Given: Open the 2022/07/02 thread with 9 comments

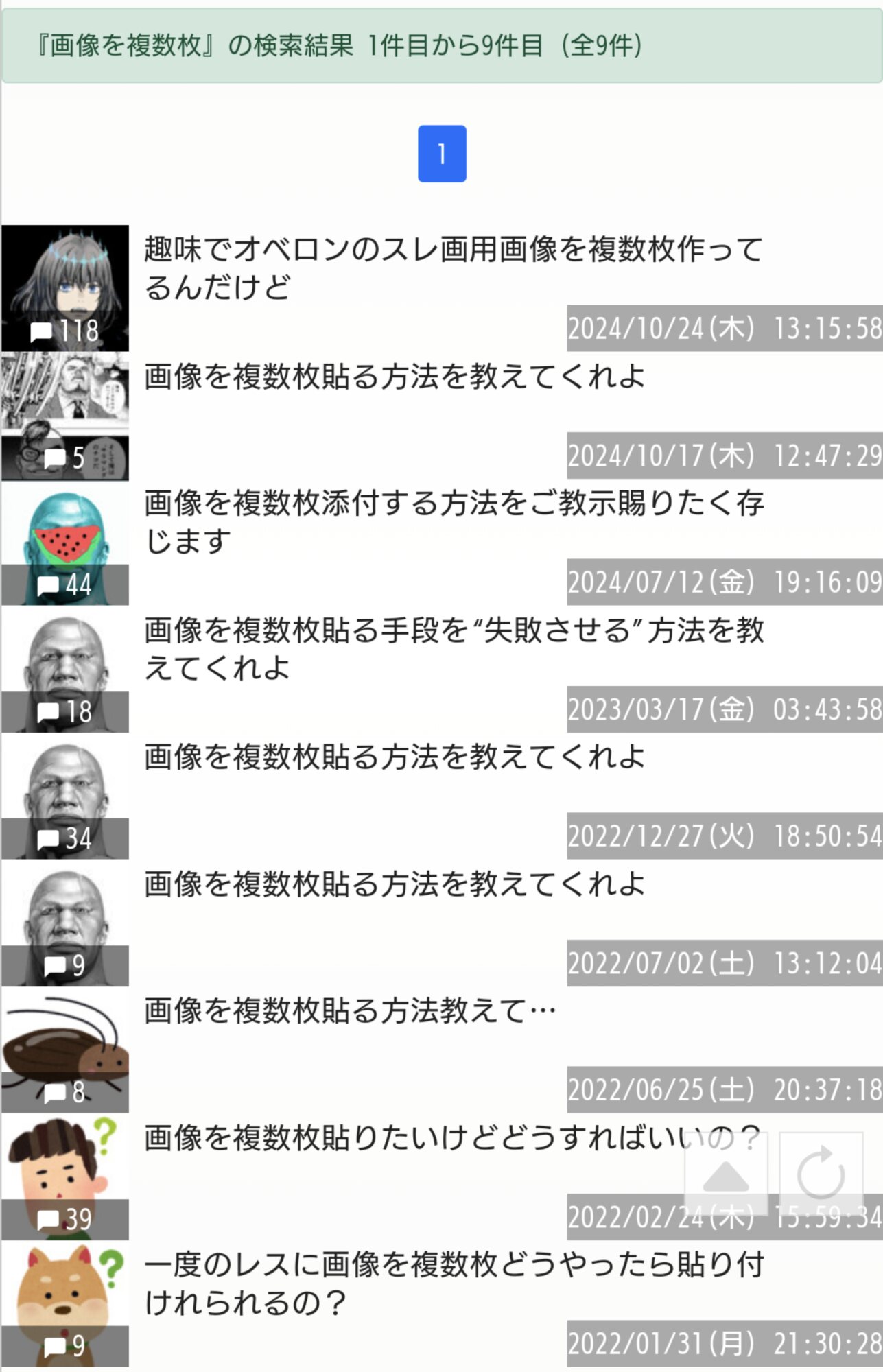Looking at the screenshot, I should point(395,884).
